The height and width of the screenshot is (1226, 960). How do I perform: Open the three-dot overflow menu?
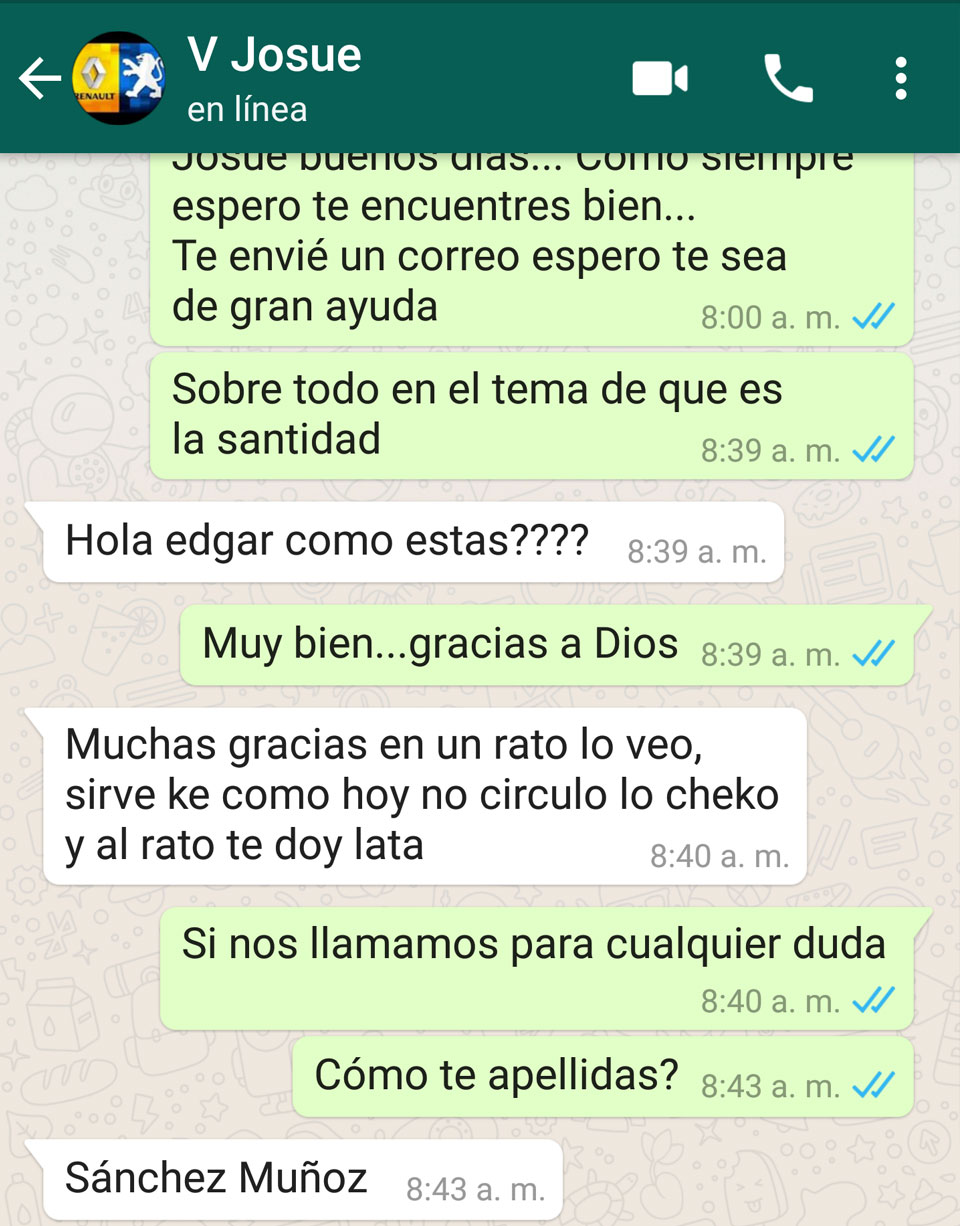[901, 79]
